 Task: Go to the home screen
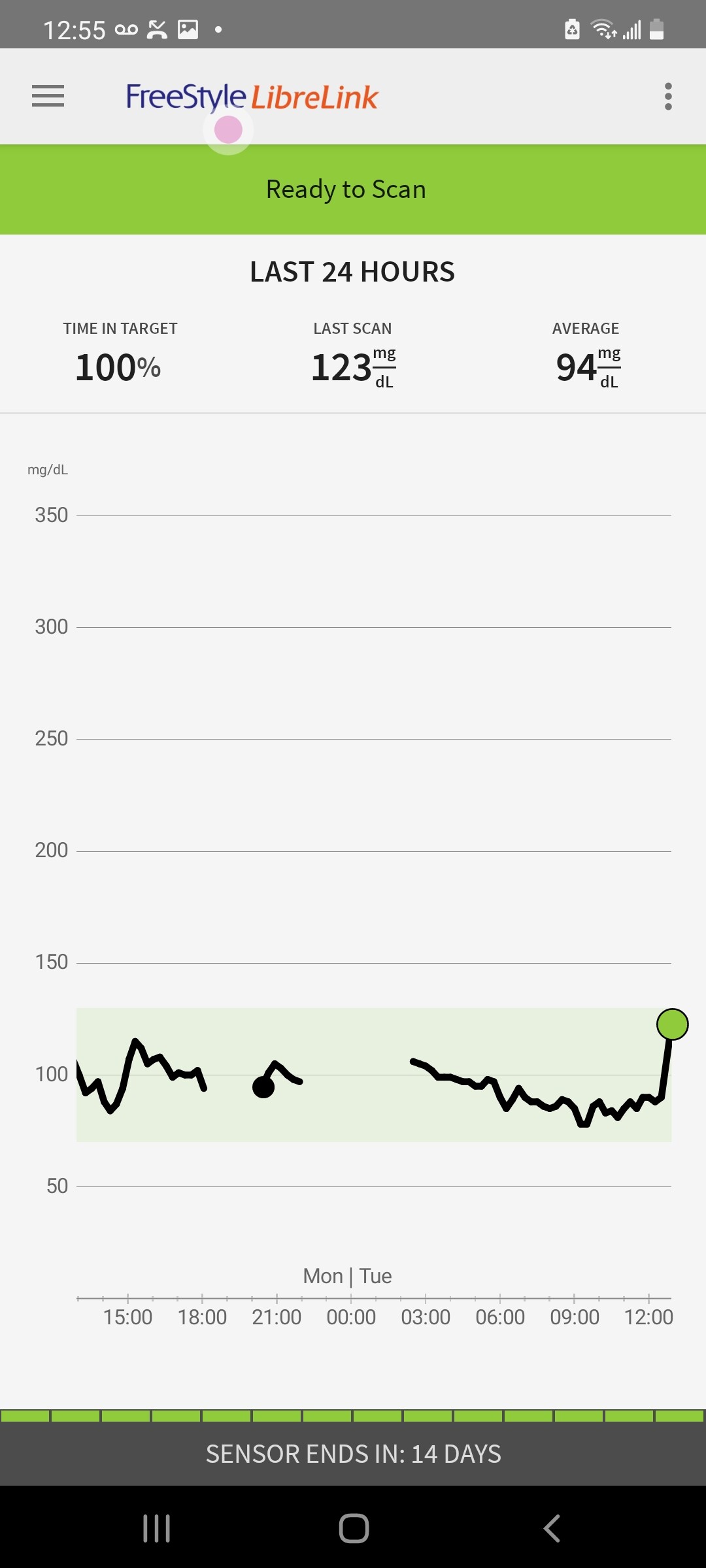[354, 1528]
